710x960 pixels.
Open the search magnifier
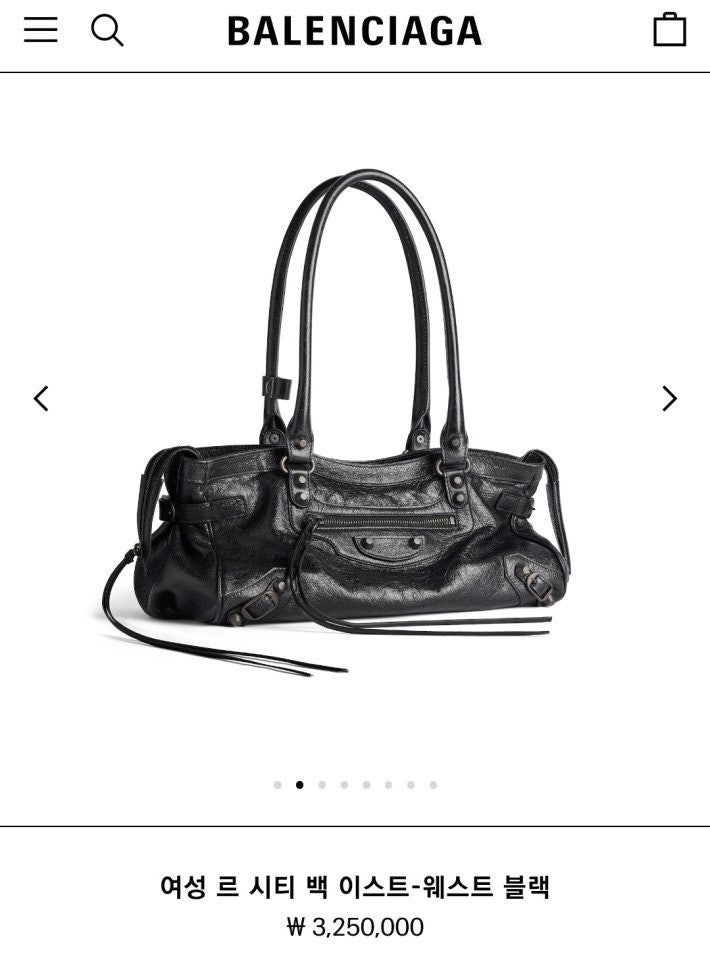107,31
